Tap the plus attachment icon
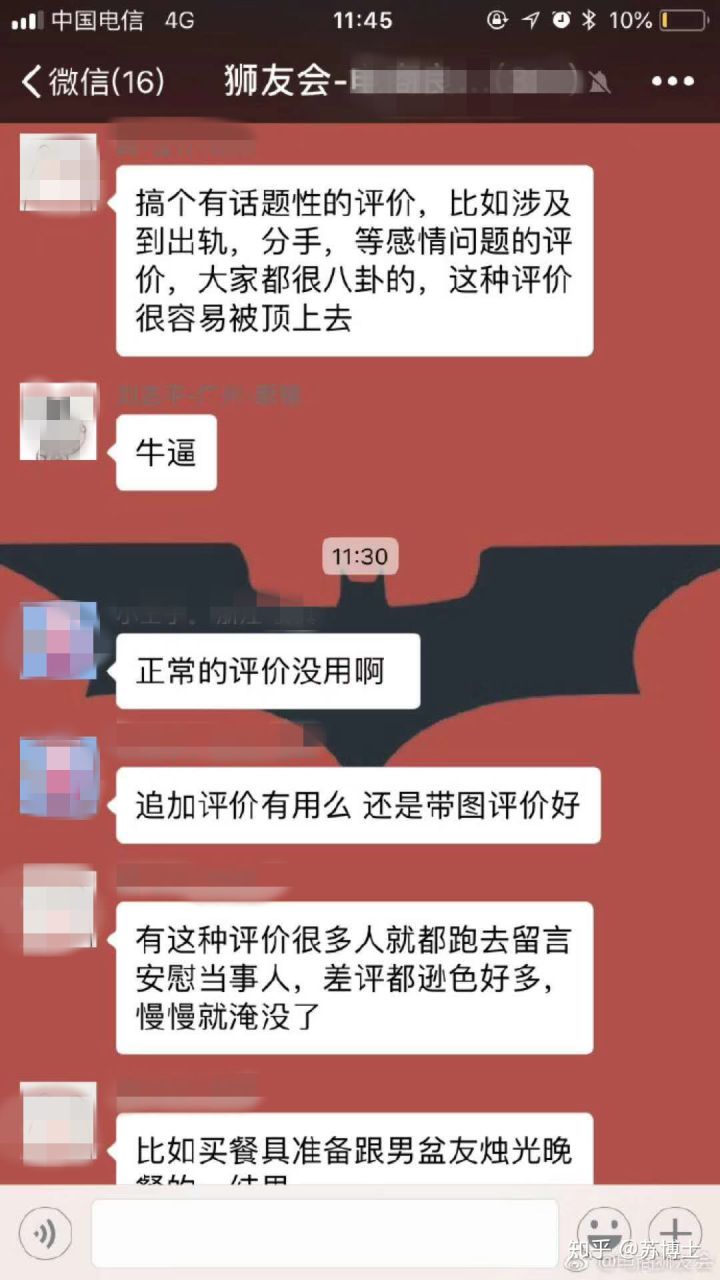The image size is (720, 1280). pos(675,1232)
